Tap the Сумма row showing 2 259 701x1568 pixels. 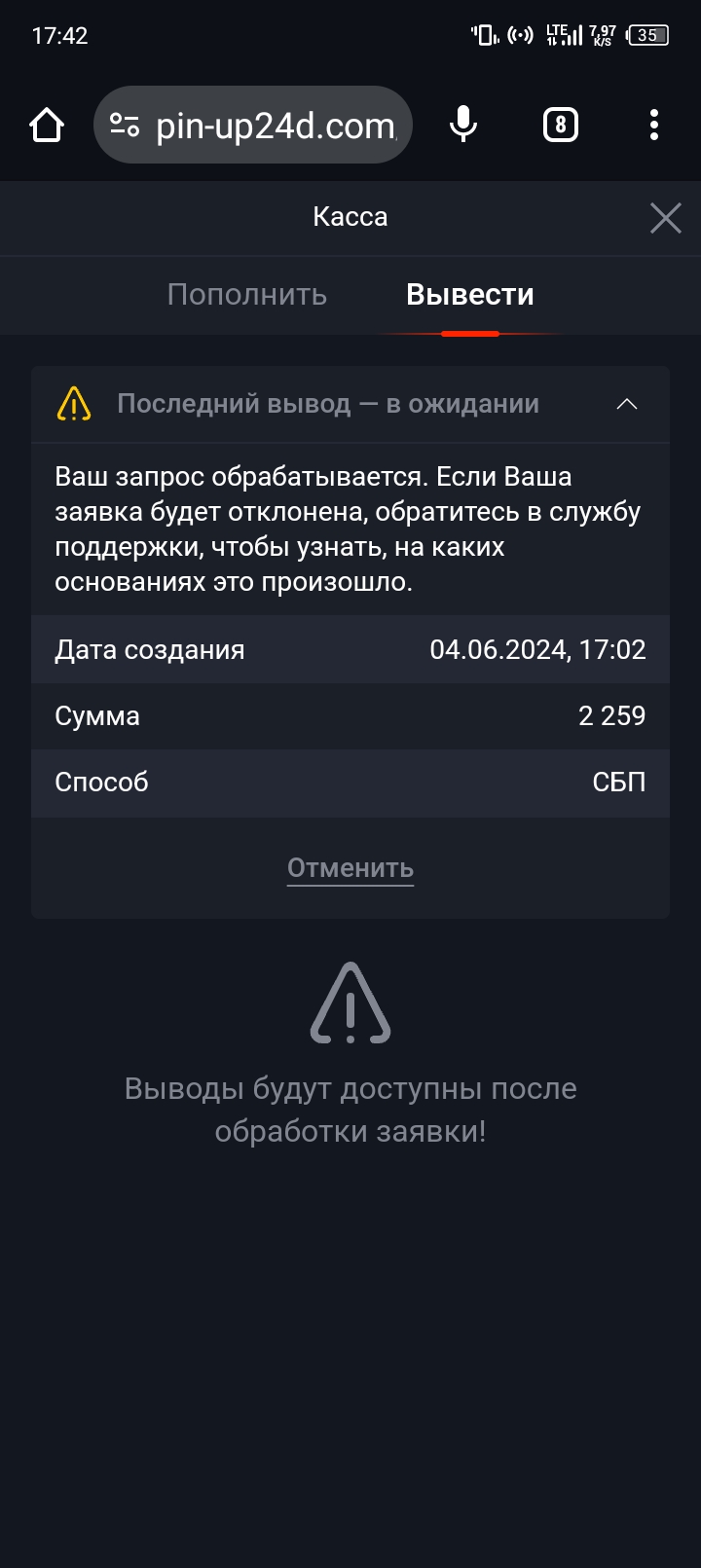coord(350,716)
